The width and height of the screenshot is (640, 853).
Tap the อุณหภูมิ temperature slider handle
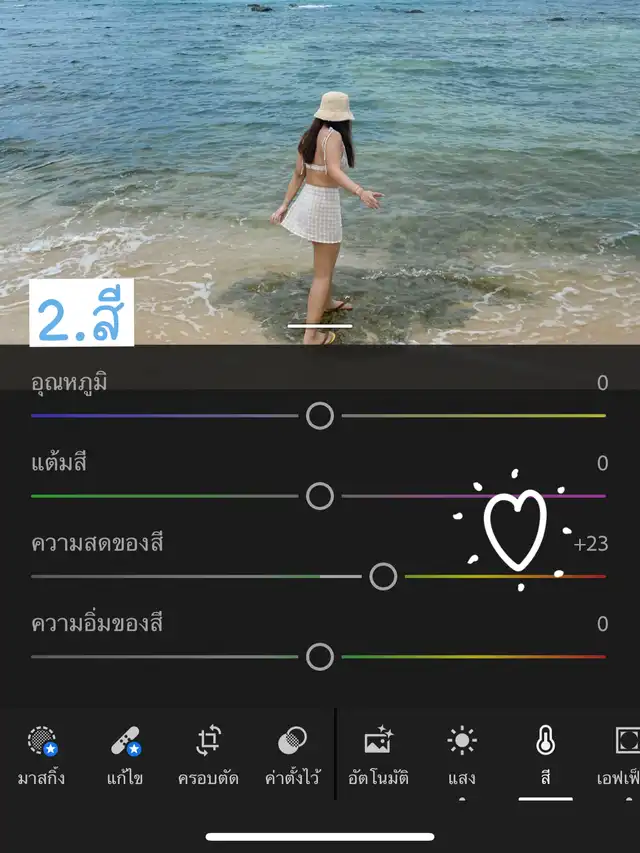pos(320,415)
